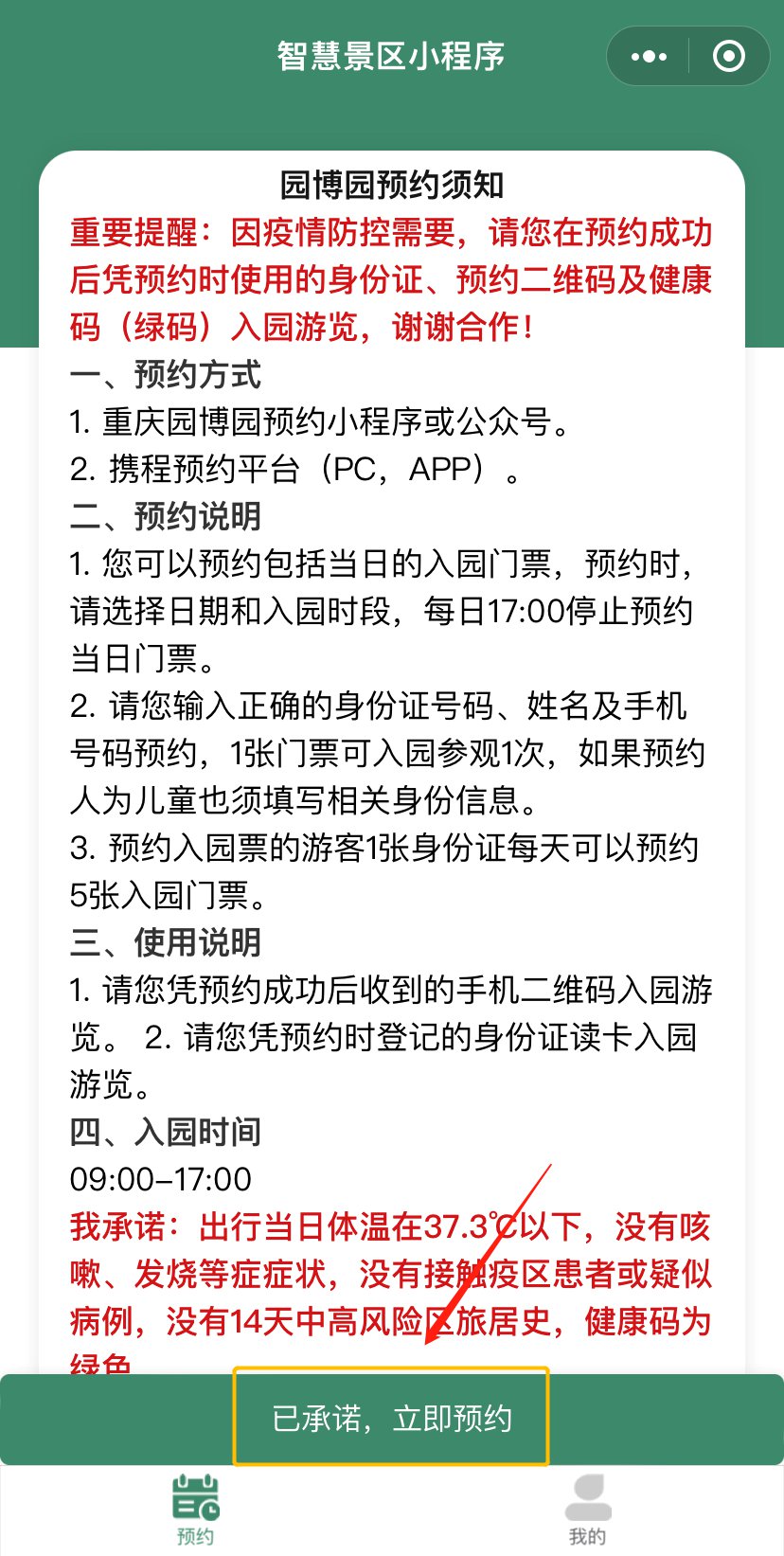Screen dimensions: 784x1556
Task: Close the mini program with the circle icon
Action: [728, 57]
